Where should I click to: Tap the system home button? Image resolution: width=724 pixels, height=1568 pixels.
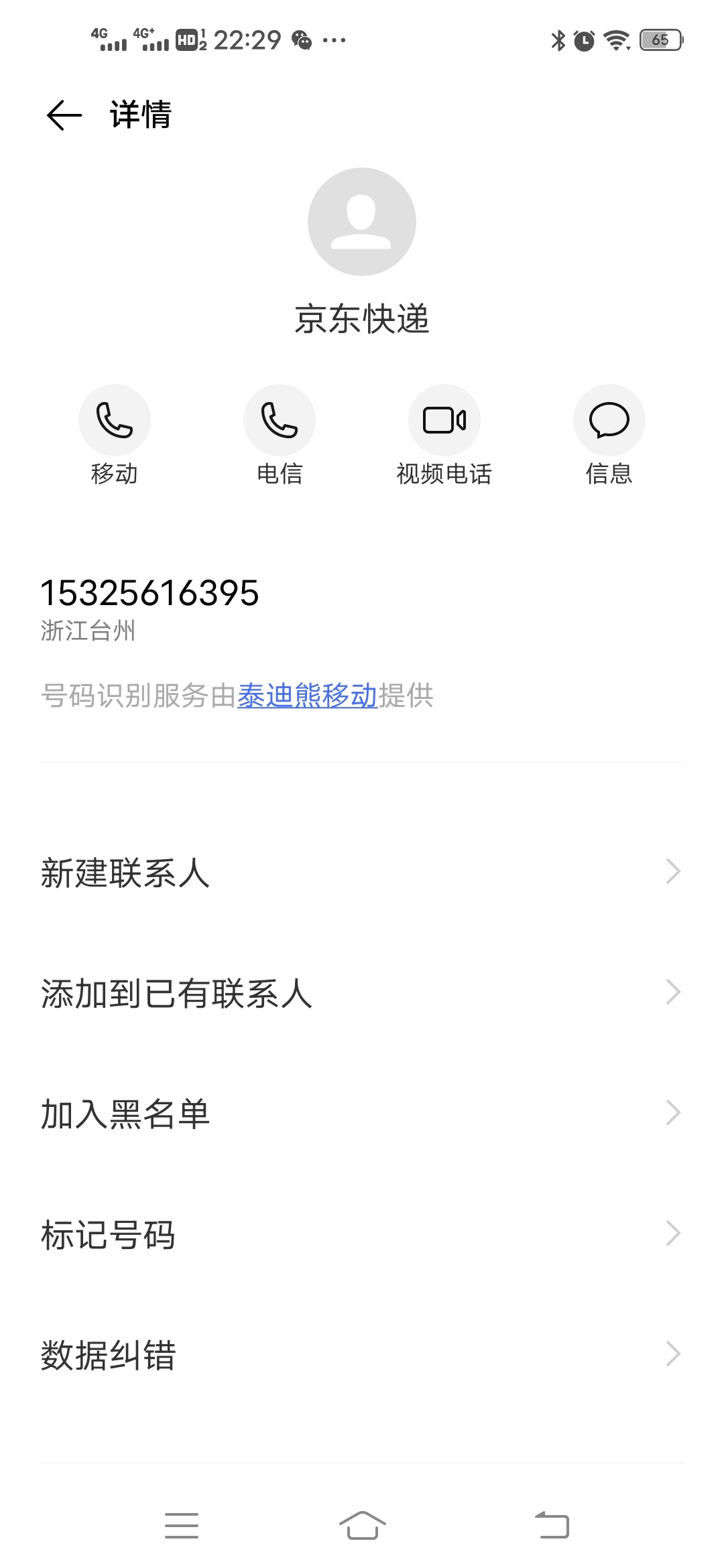click(362, 1526)
